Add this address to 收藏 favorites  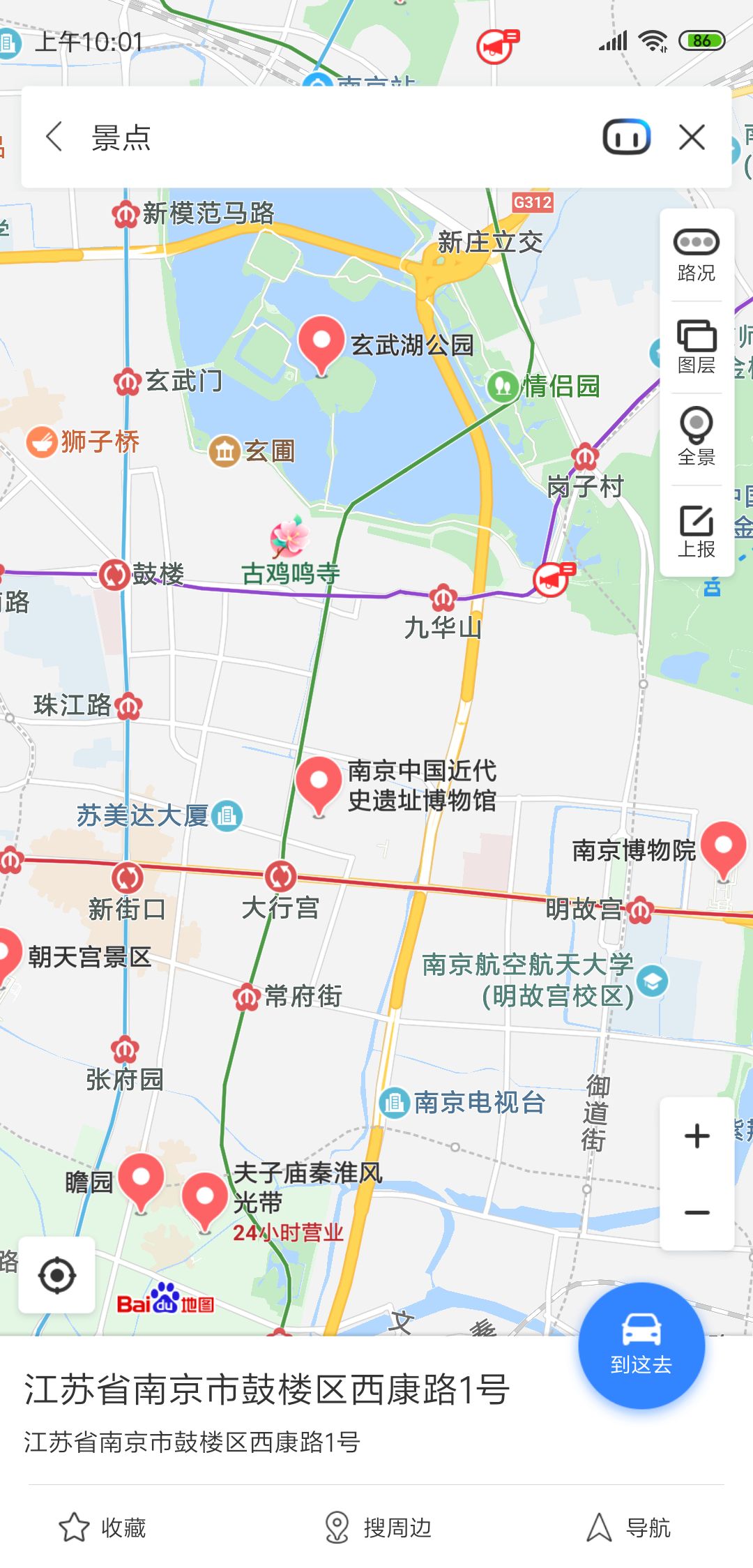(x=102, y=1528)
